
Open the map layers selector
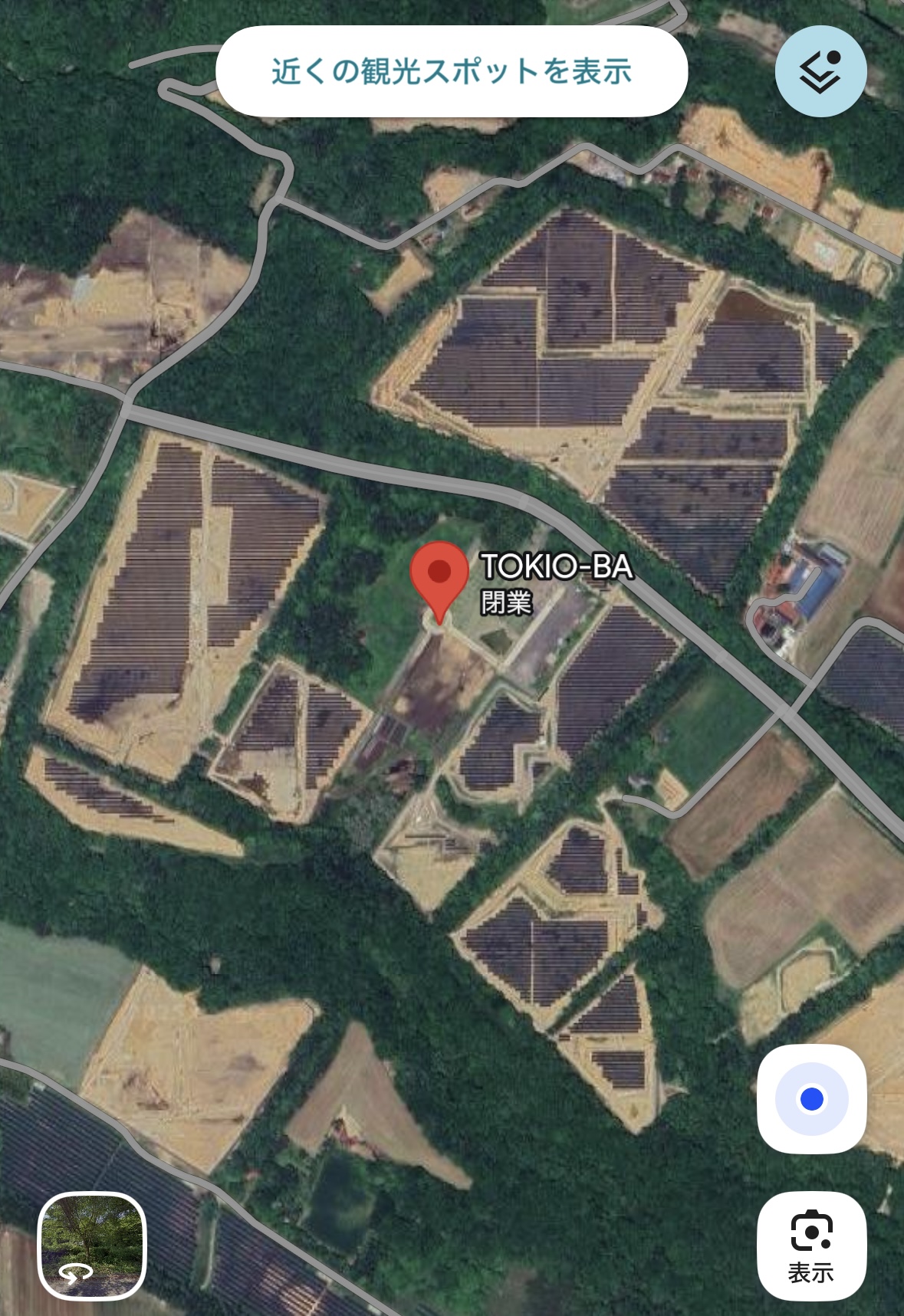tap(820, 71)
